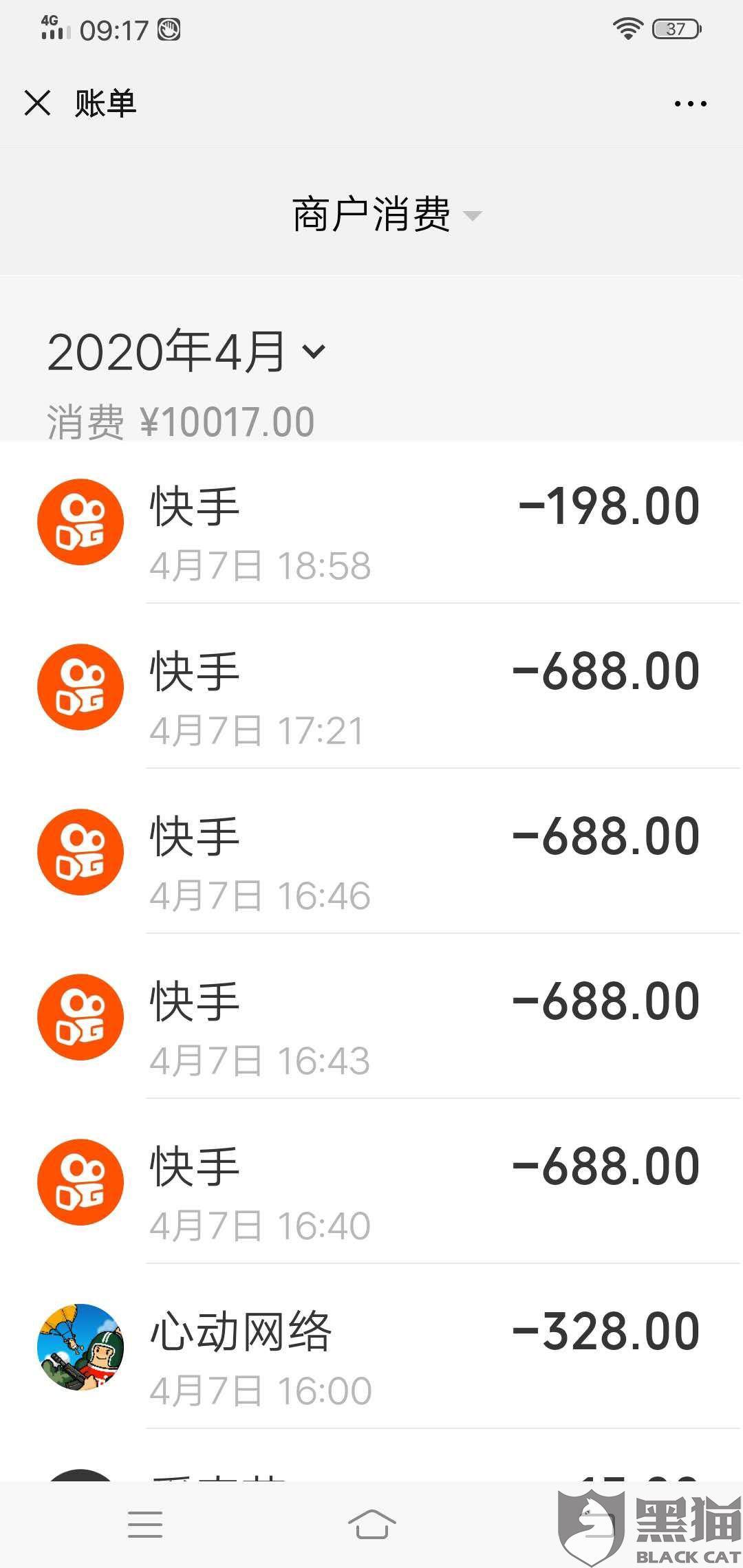Close the 账单 page
Image resolution: width=743 pixels, height=1568 pixels.
37,103
